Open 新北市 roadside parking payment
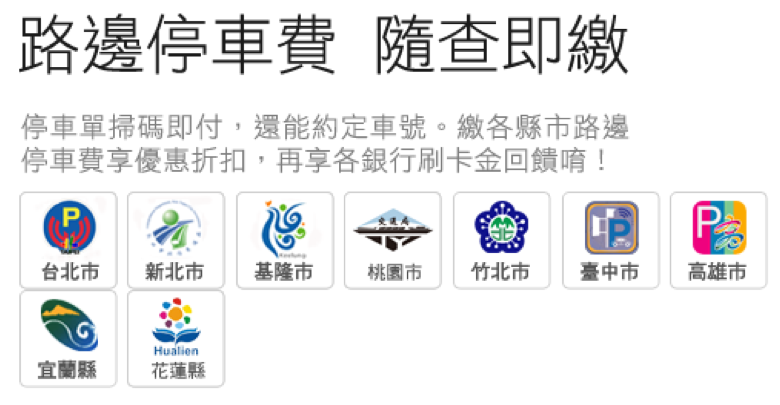Viewport: 780px width, 405px height. [176, 240]
